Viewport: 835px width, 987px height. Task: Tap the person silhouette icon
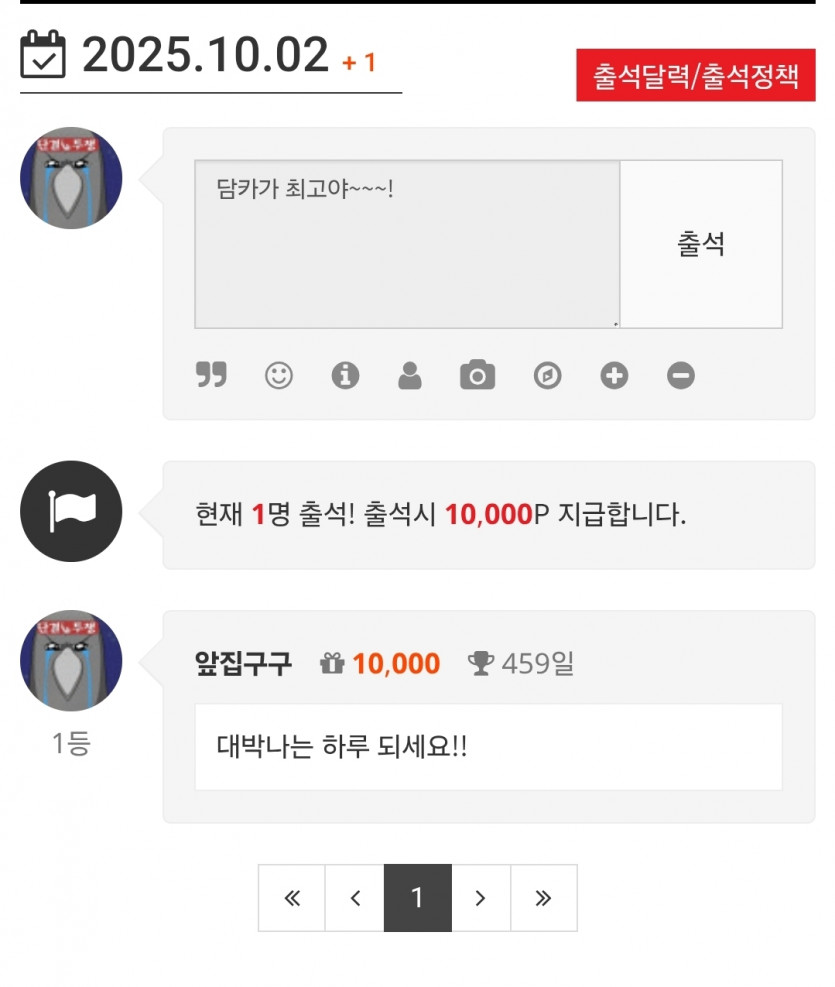coord(410,375)
